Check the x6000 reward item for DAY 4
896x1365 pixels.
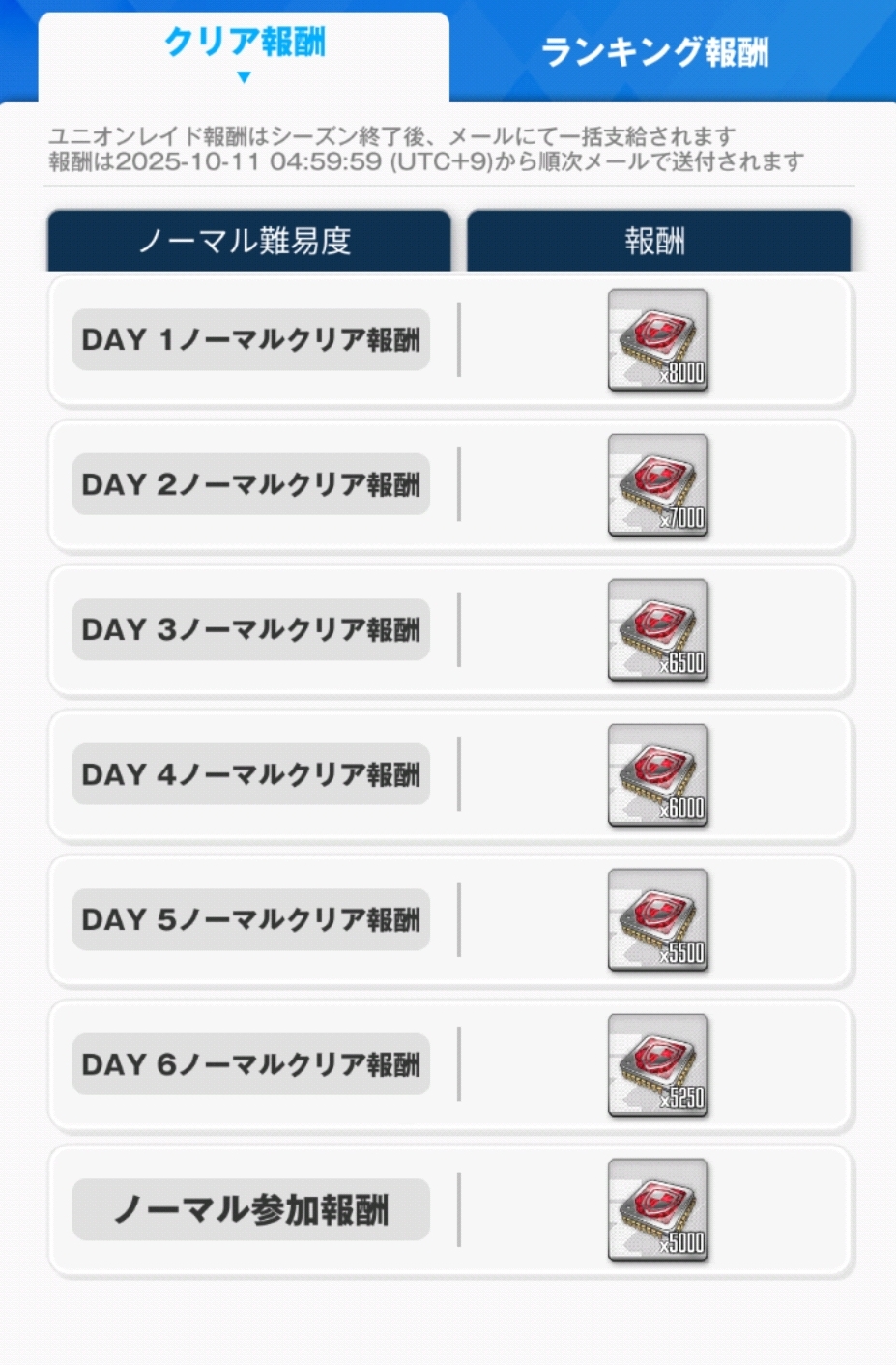click(657, 775)
